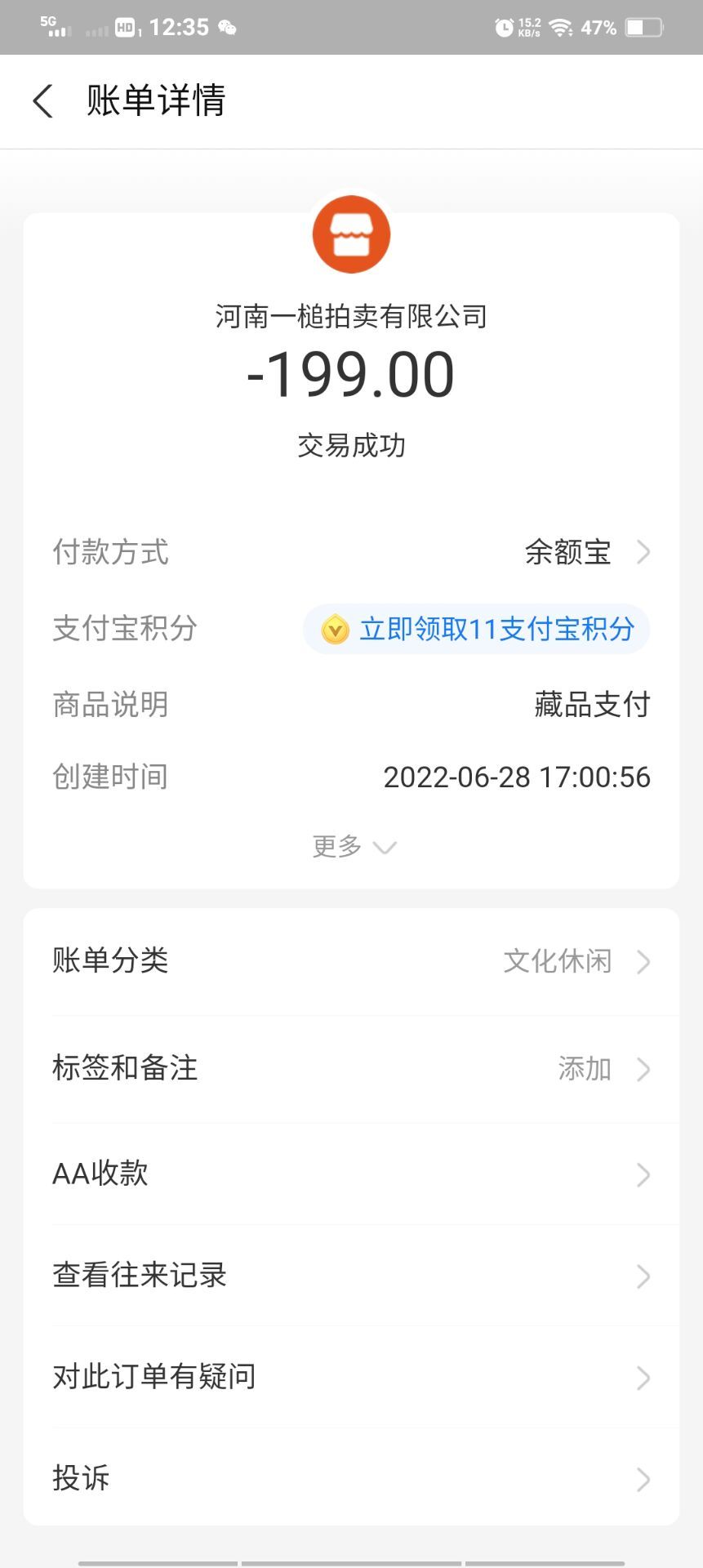This screenshot has width=703, height=1568.
Task: Open 对此订单有疑问 help row
Action: pyautogui.click(x=351, y=1377)
